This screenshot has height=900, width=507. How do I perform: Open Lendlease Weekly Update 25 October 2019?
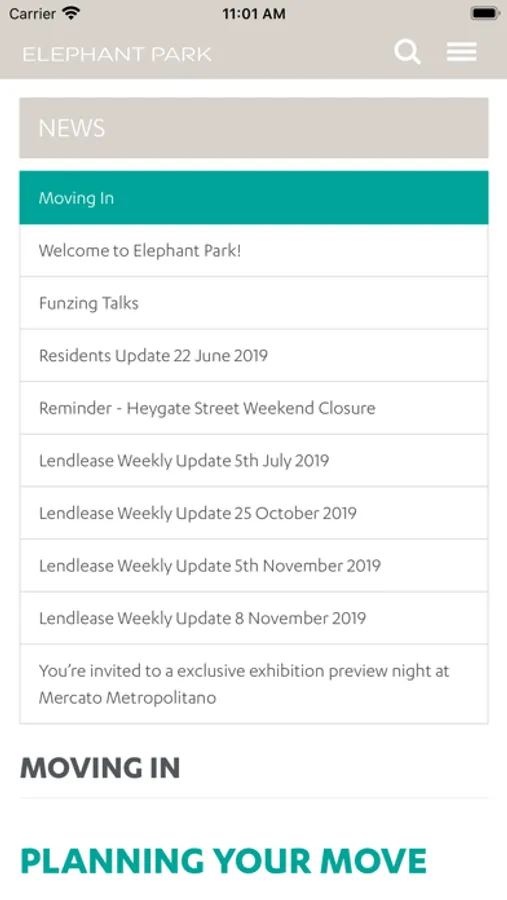(254, 513)
